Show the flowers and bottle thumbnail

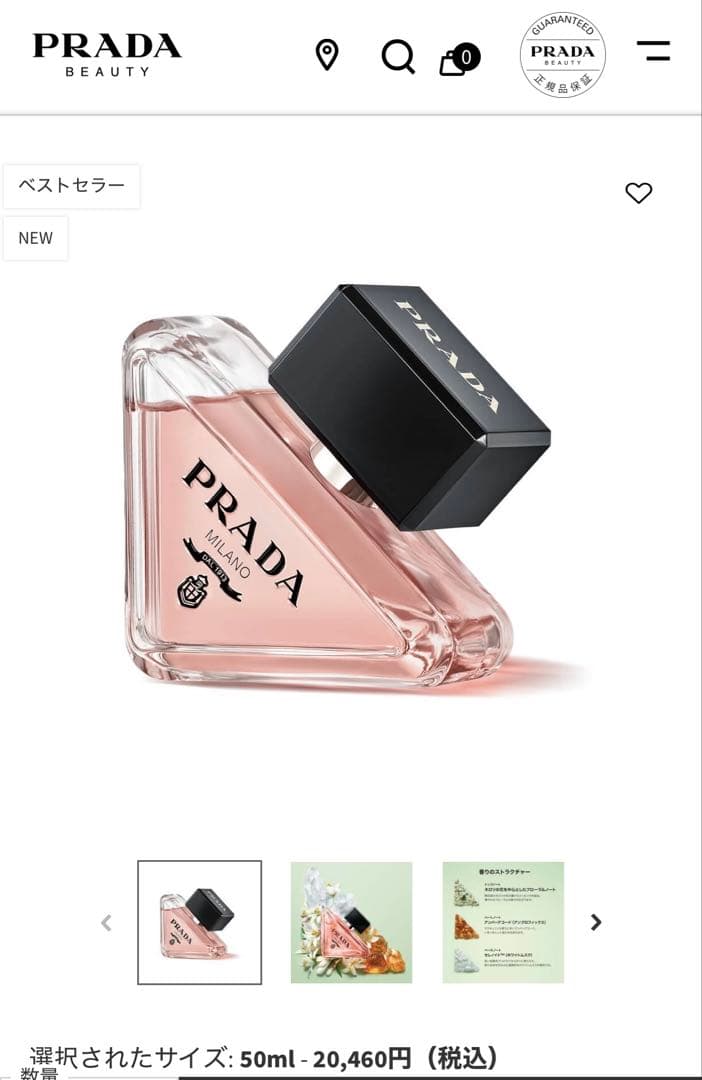(351, 922)
